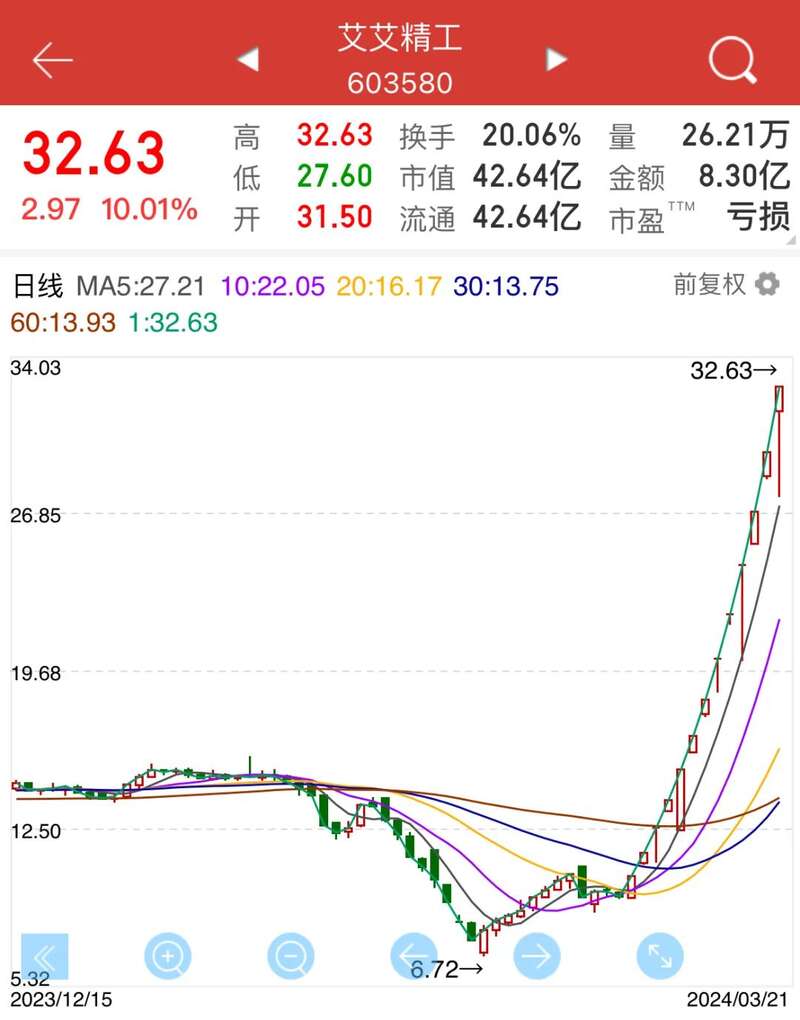Jump chart to earliest data
The height and width of the screenshot is (1020, 800).
coord(45,956)
